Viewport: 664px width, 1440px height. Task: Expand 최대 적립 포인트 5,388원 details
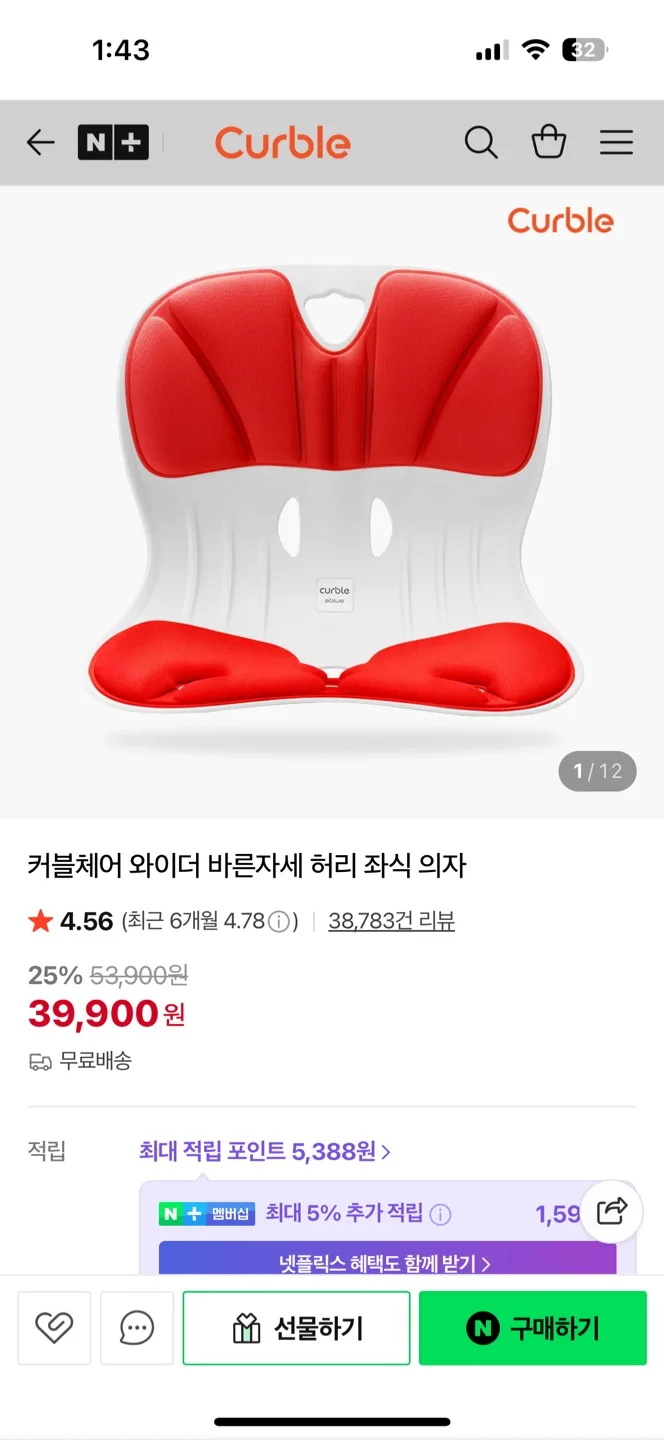[265, 1152]
